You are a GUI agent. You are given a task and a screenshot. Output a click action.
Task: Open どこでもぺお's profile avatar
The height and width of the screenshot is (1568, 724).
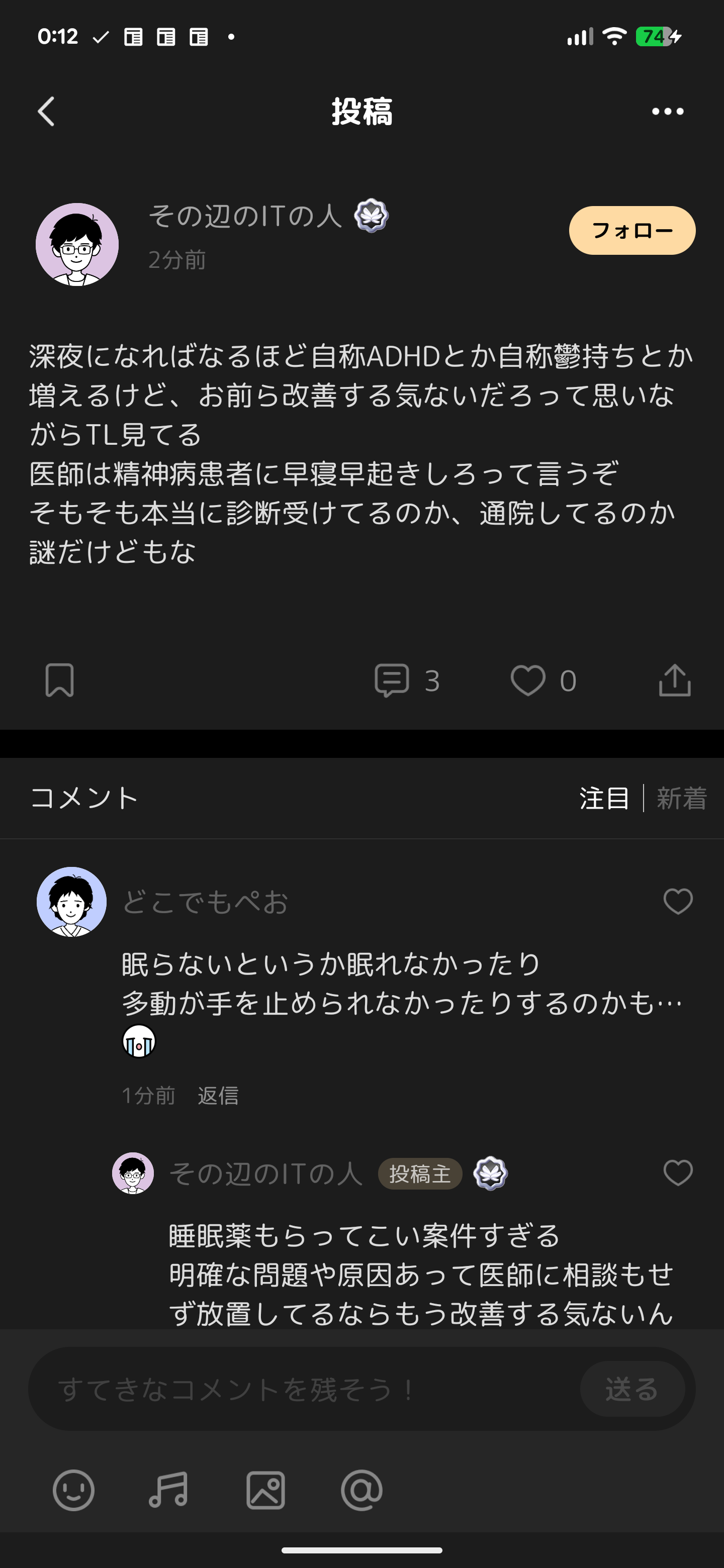point(71,902)
